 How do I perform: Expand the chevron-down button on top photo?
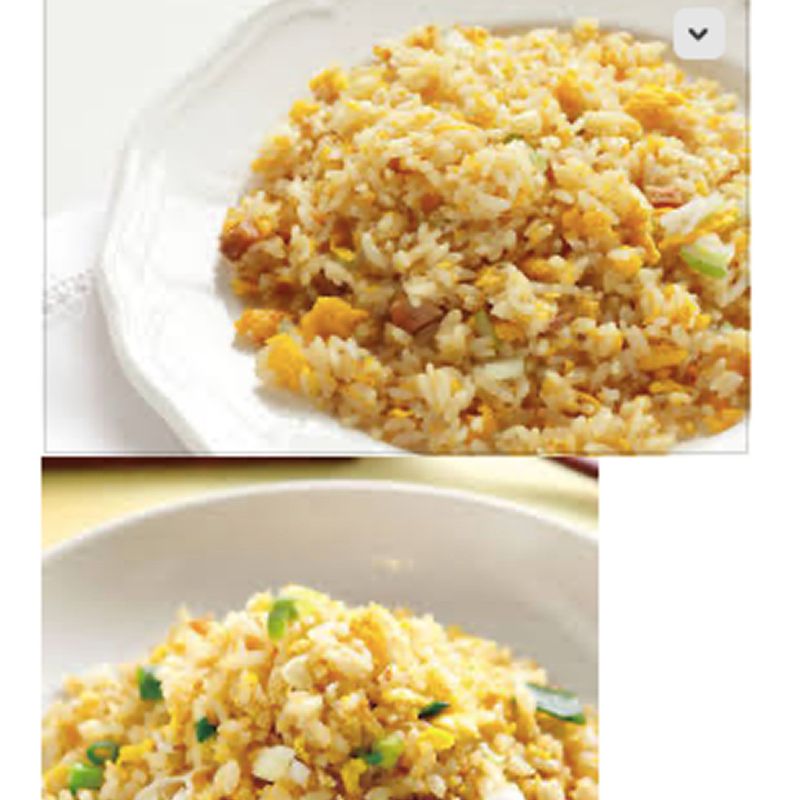pyautogui.click(x=698, y=34)
